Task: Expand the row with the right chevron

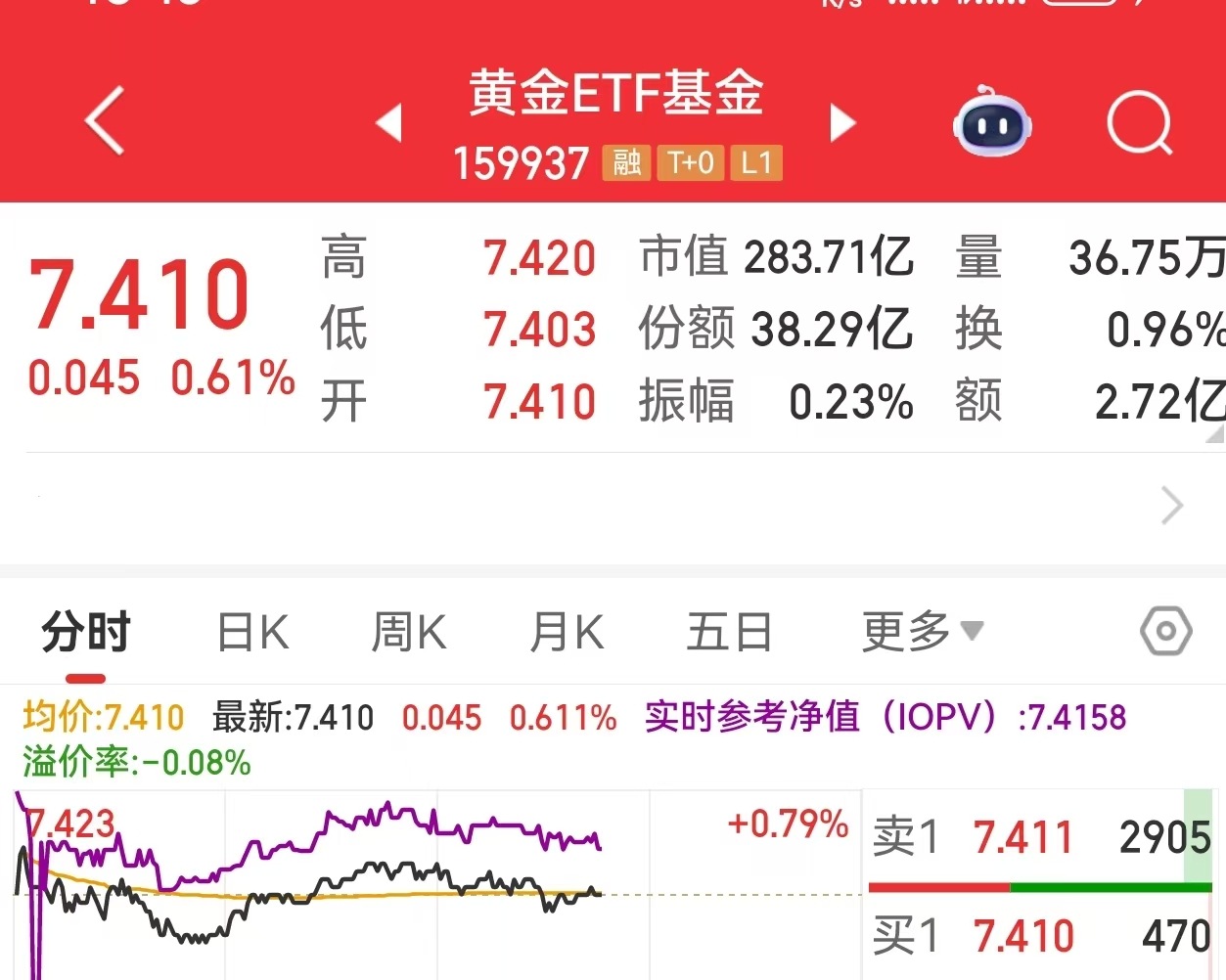Action: point(1171,506)
